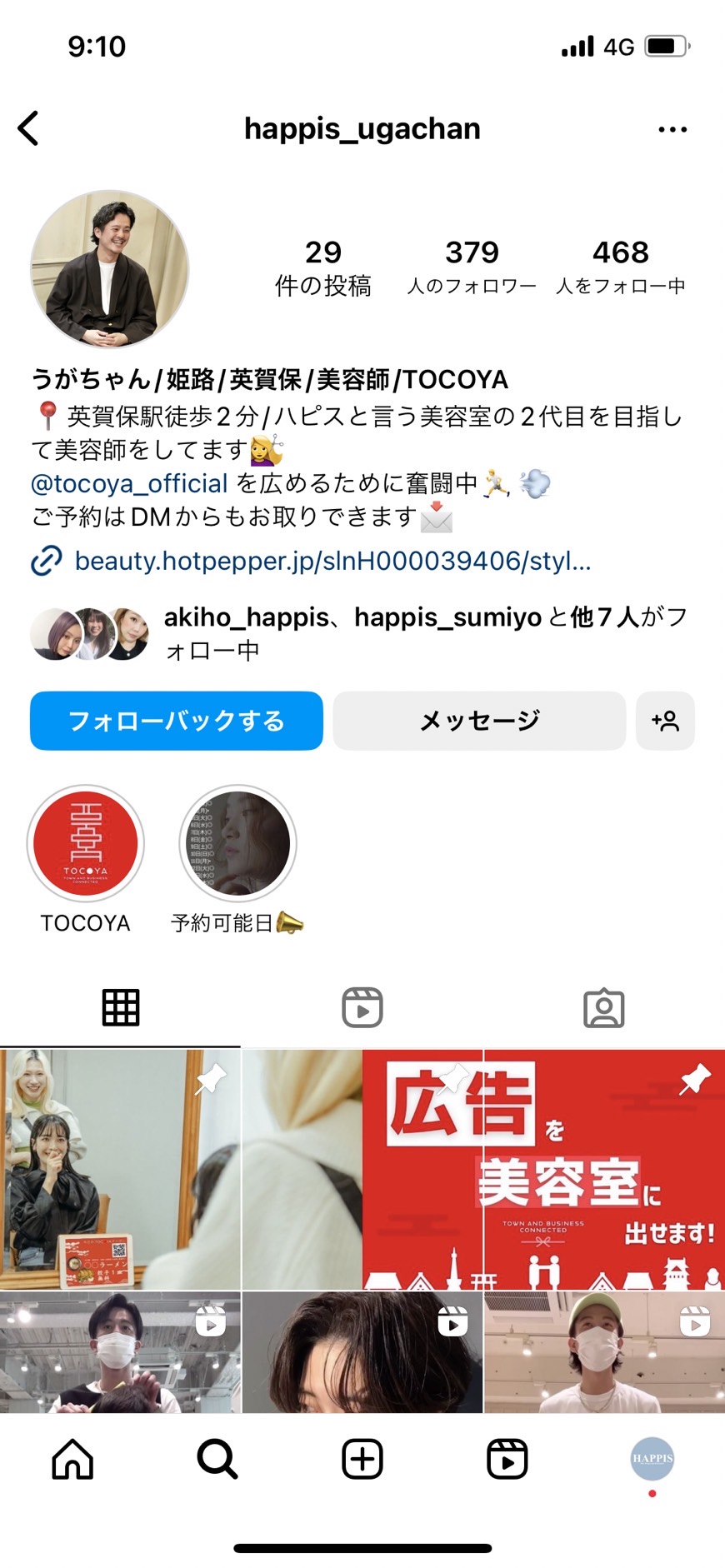Open Search in bottom navigation

(217, 1459)
